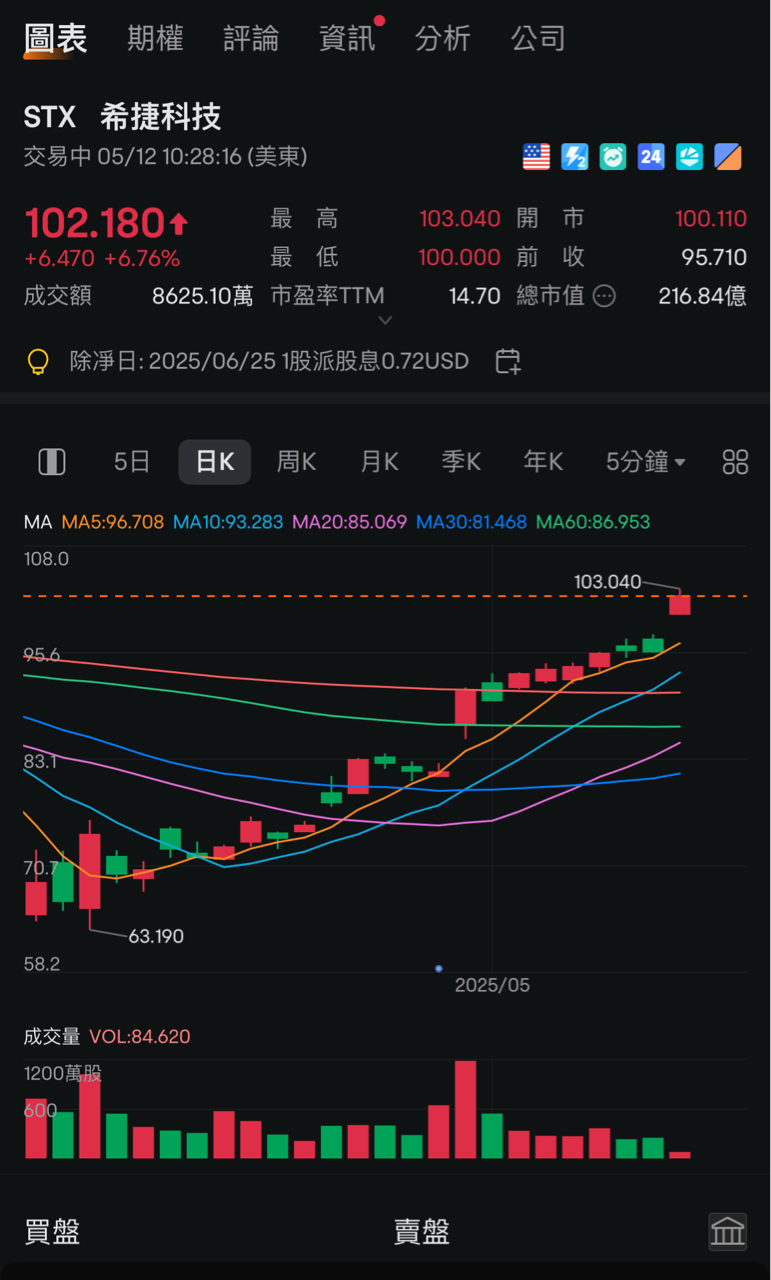The width and height of the screenshot is (771, 1280).
Task: View the 公司 tab
Action: [538, 39]
